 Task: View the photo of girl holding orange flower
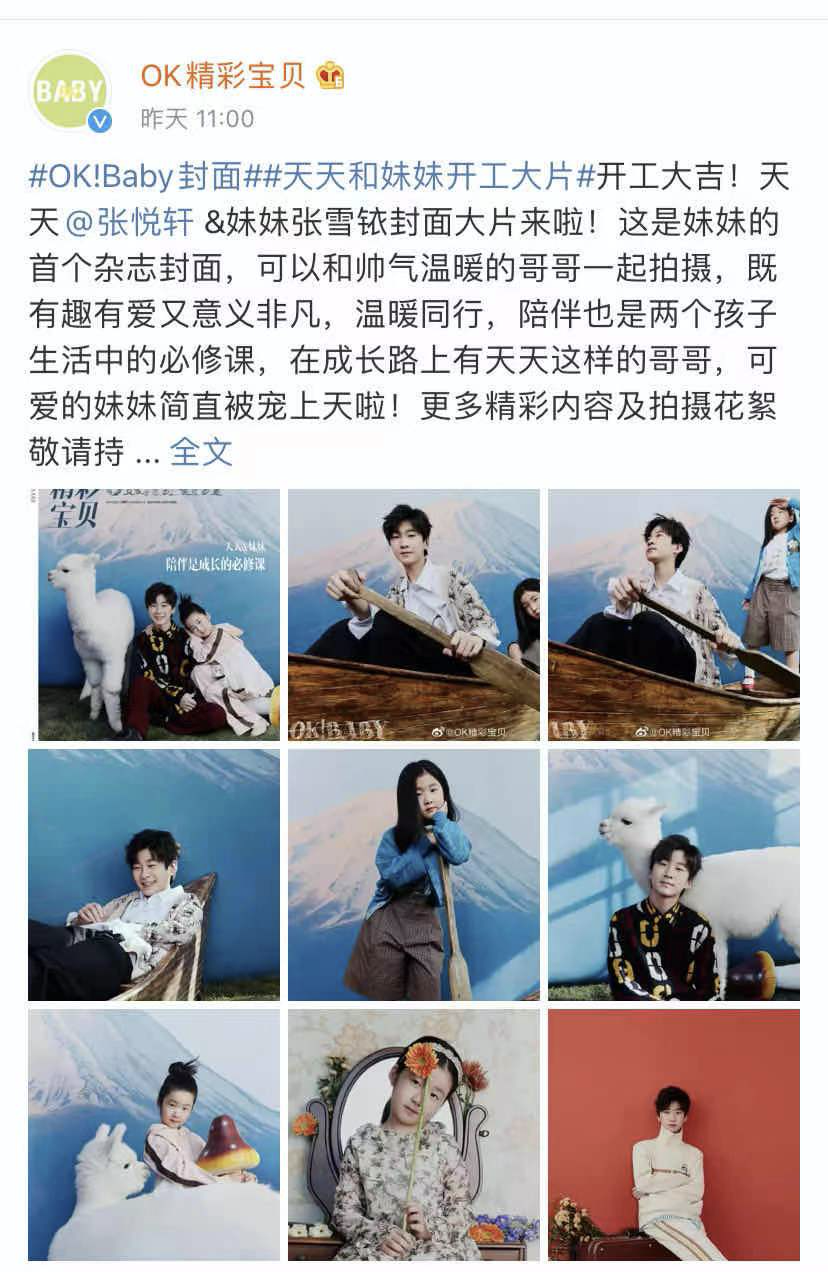(x=414, y=1135)
